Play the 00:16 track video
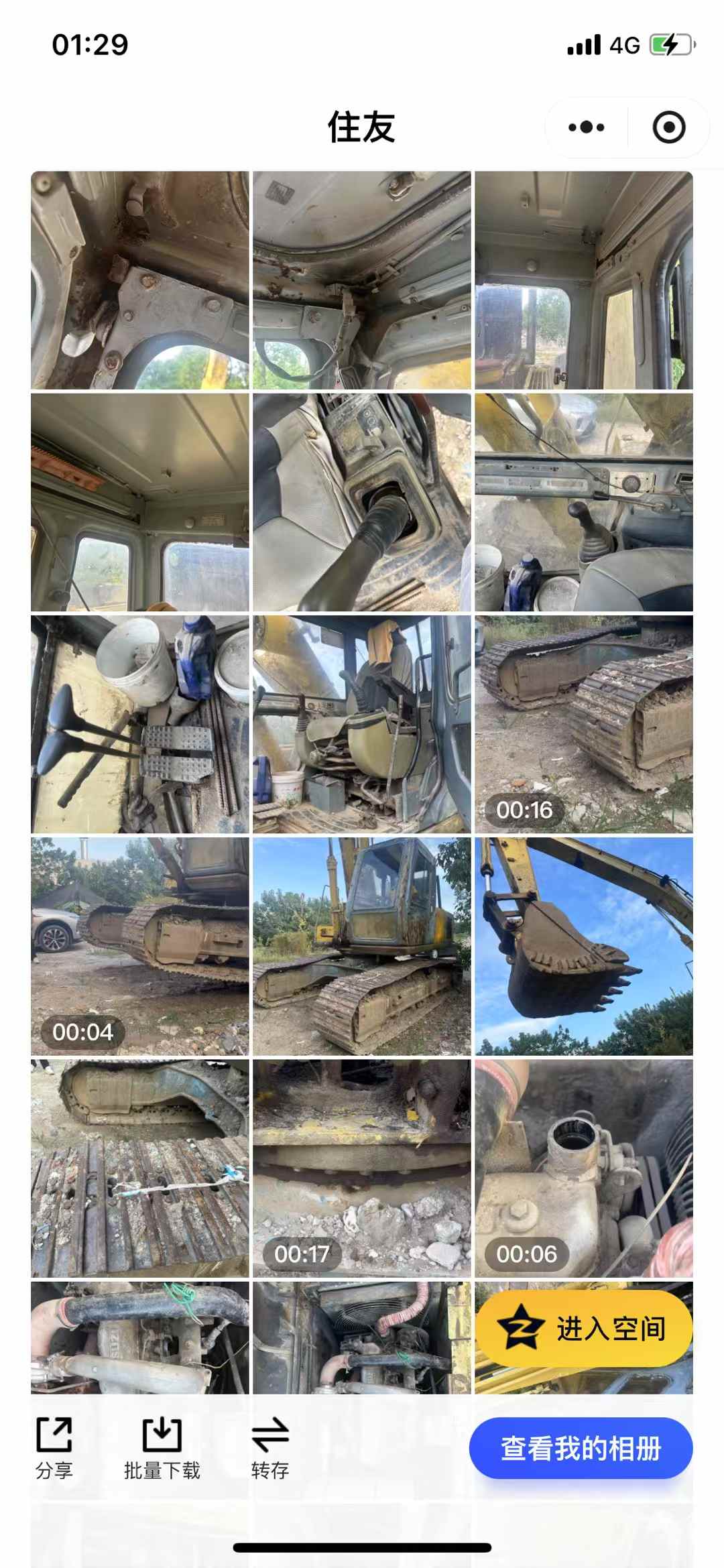 tap(583, 724)
